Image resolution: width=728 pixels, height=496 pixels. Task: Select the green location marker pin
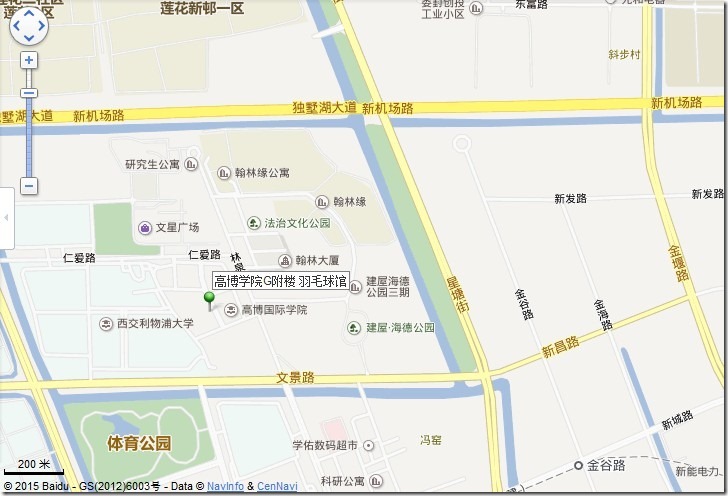click(x=209, y=299)
